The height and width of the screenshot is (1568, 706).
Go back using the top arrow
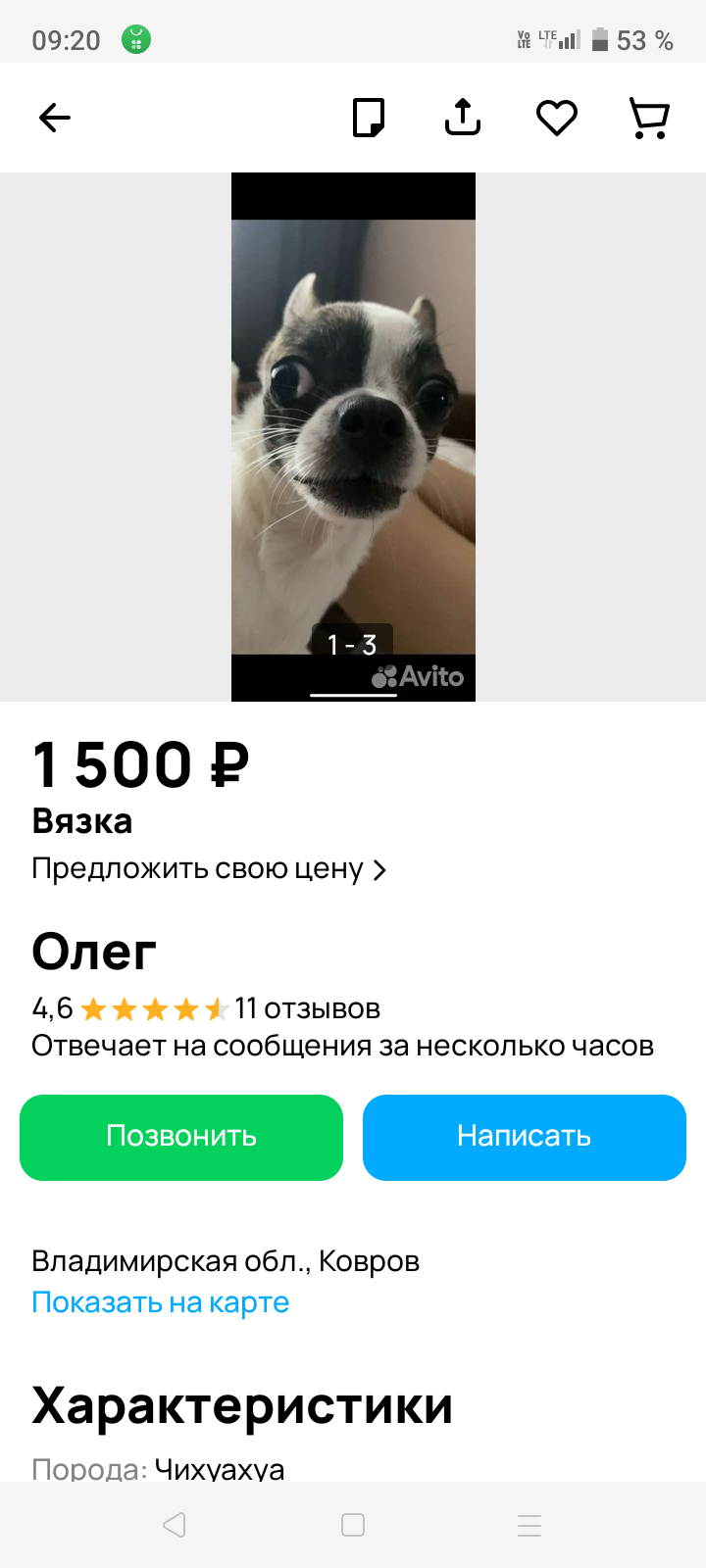pos(55,119)
